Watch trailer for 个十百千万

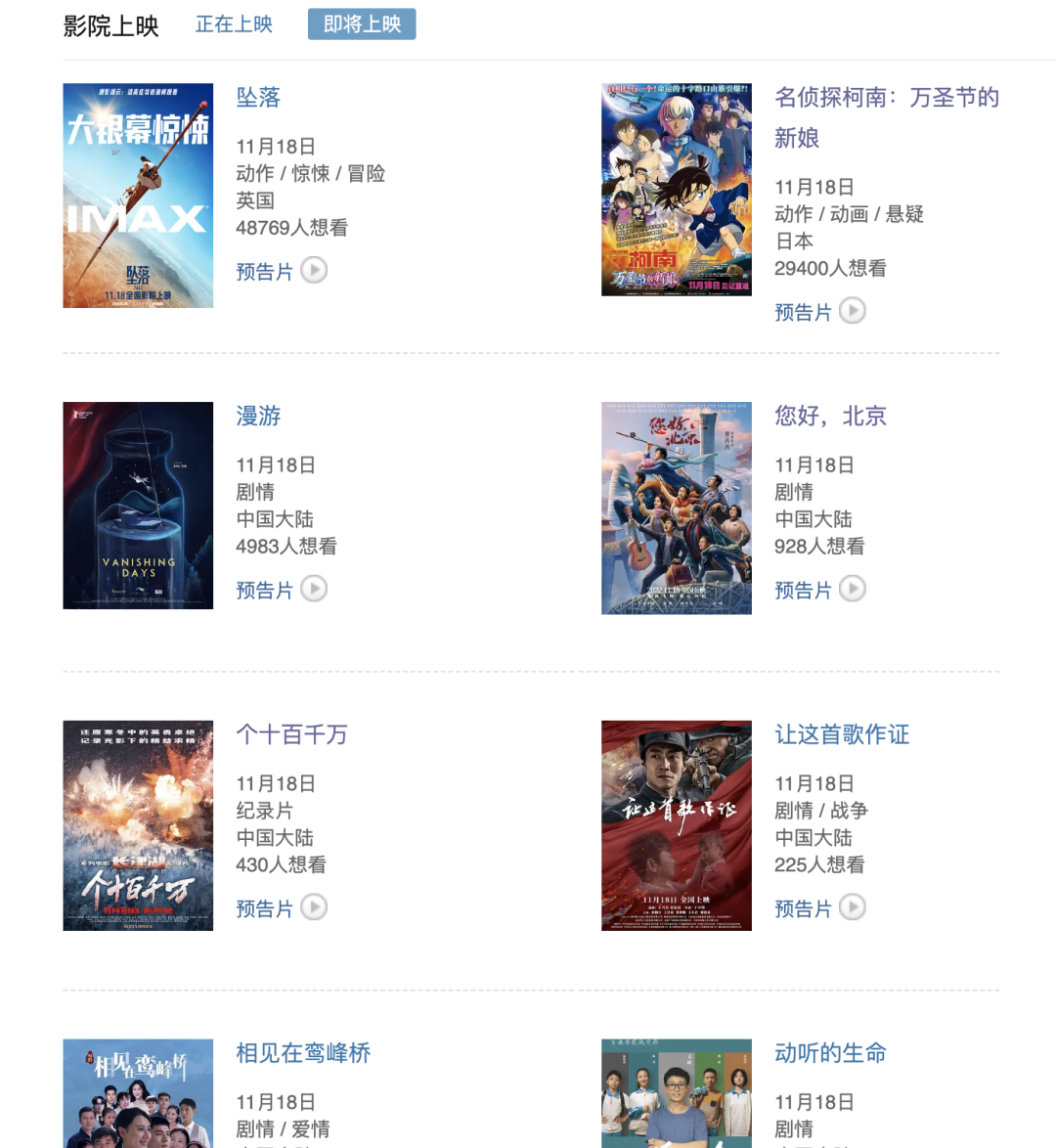[x=281, y=908]
